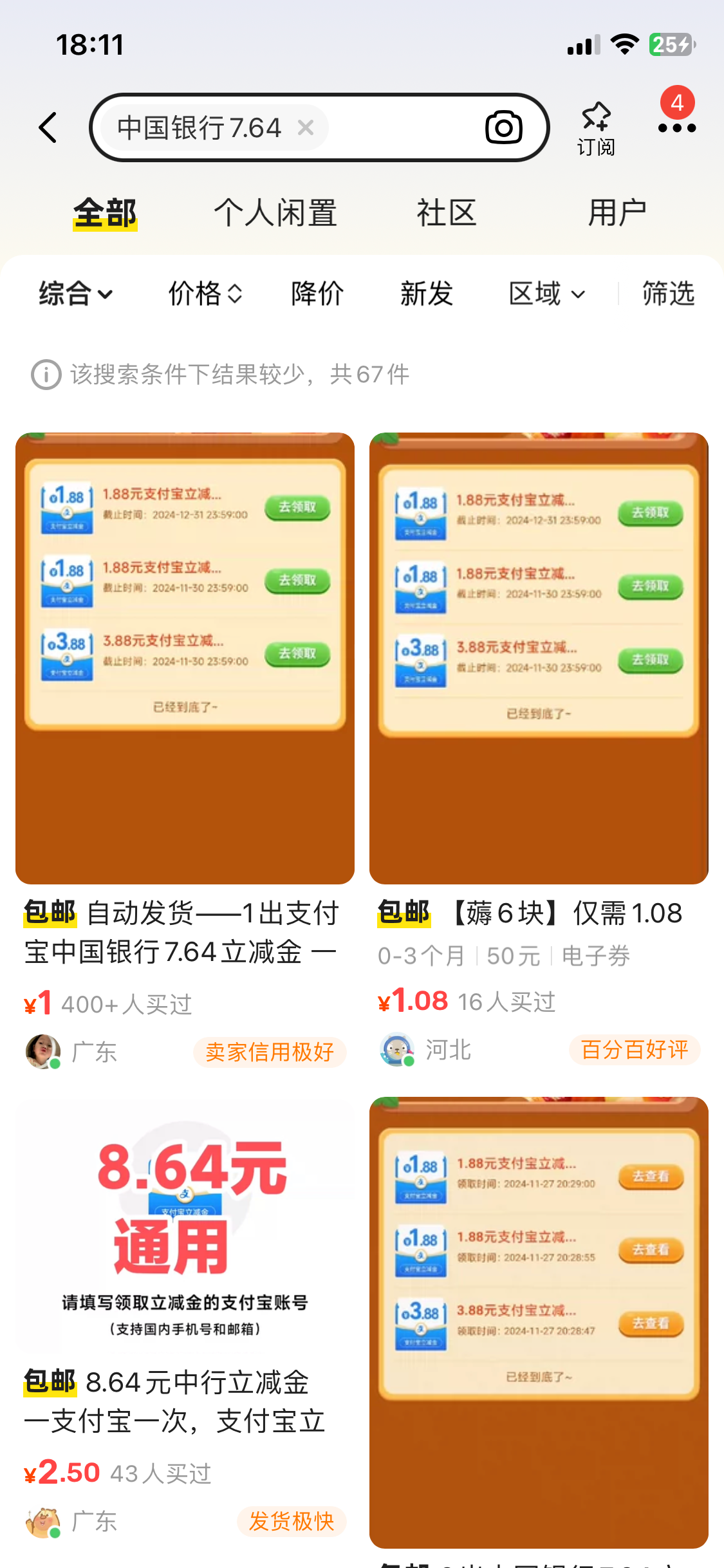Expand the 综合 sort dropdown
Viewport: 724px width, 1568px height.
click(75, 294)
